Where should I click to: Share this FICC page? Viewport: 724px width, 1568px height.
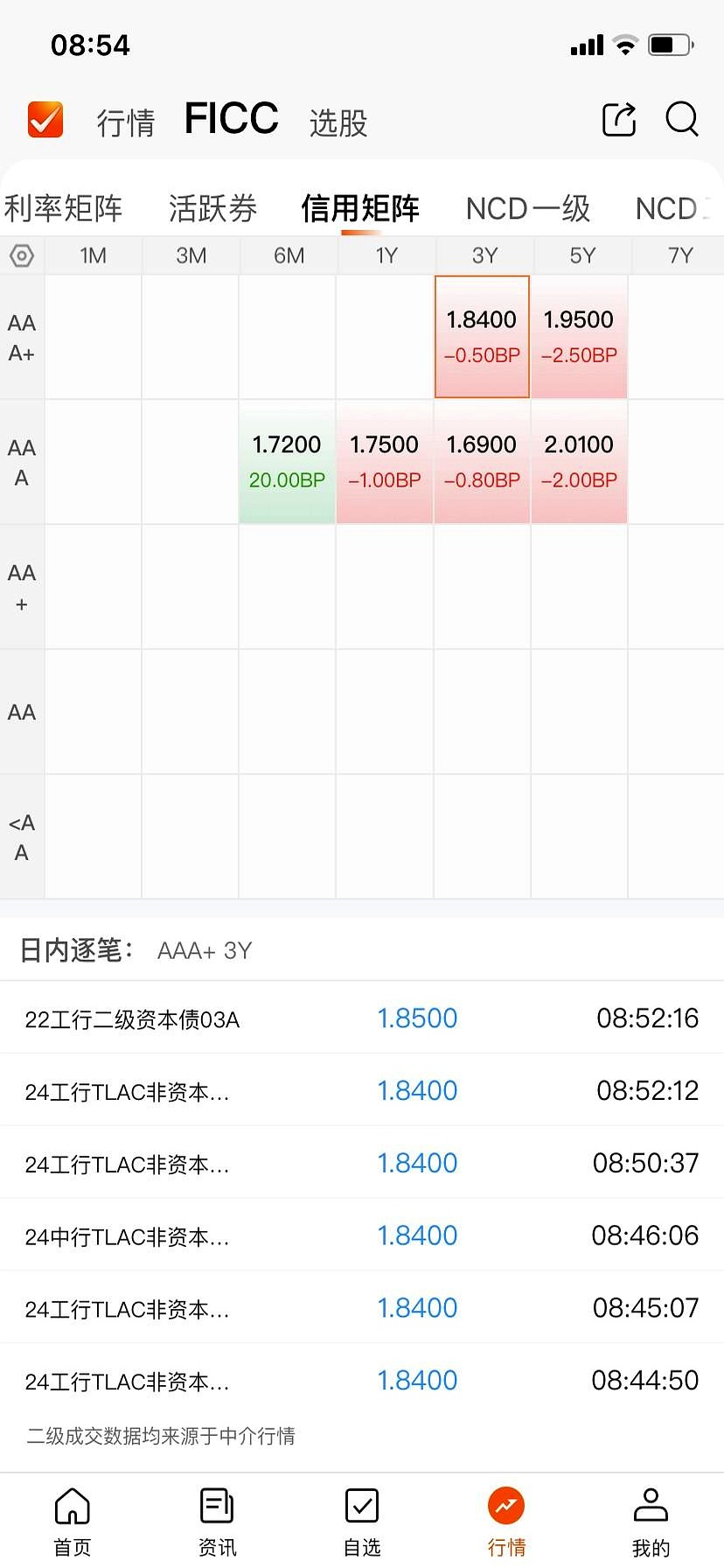[619, 119]
